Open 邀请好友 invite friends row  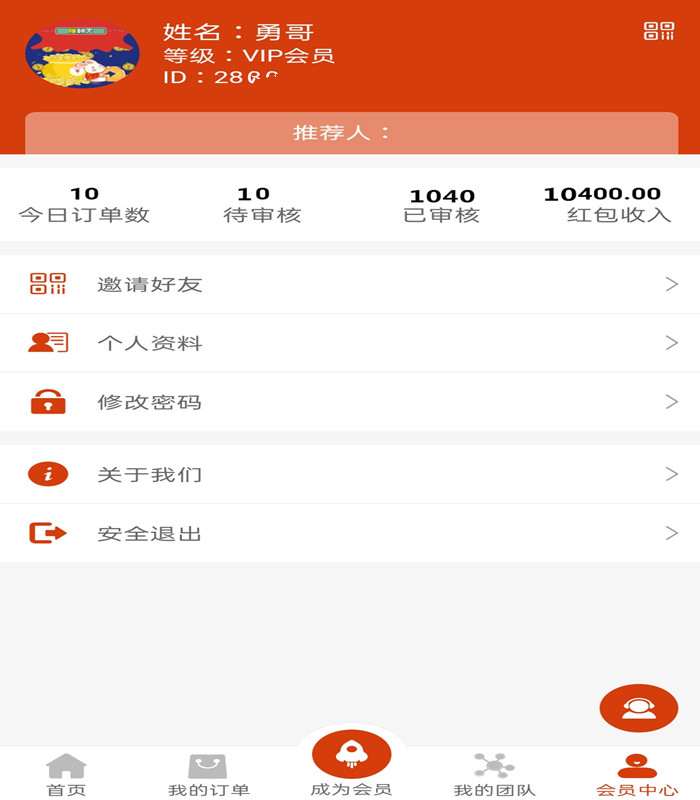(350, 284)
